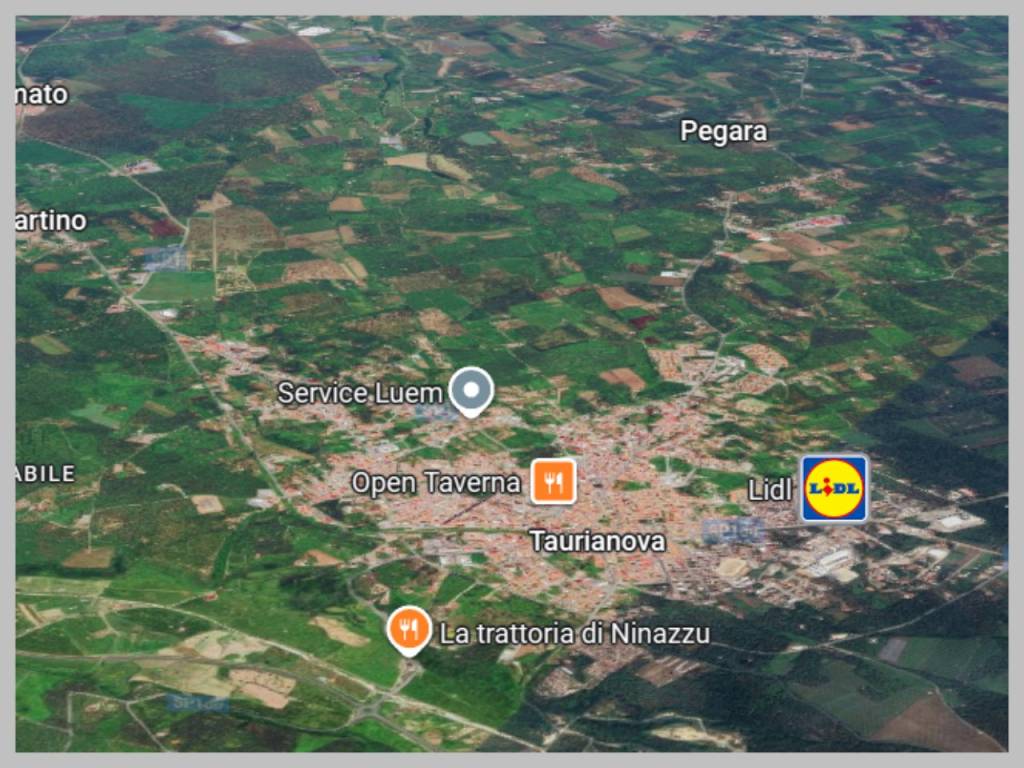Viewport: 1024px width, 768px height.
Task: Select the Open Taverna restaurant marker
Action: [553, 482]
